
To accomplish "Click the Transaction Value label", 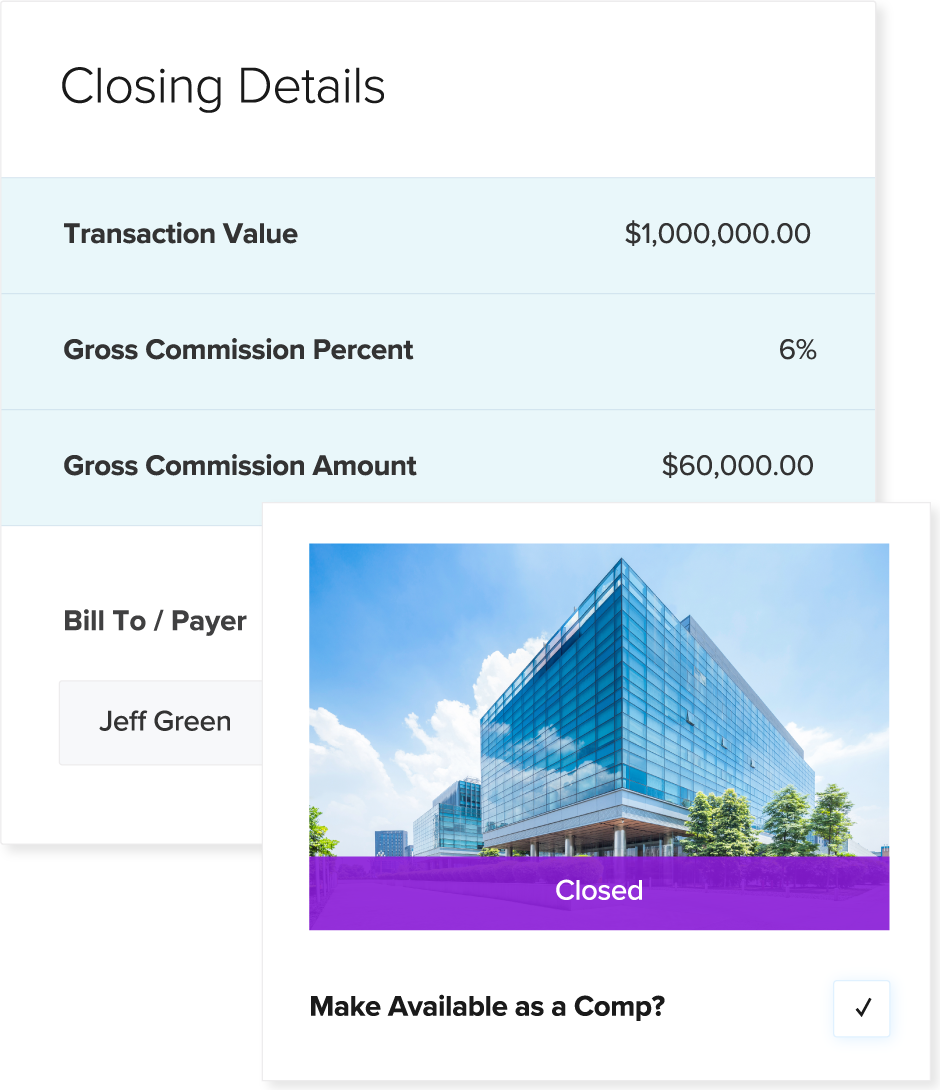I will (x=180, y=234).
